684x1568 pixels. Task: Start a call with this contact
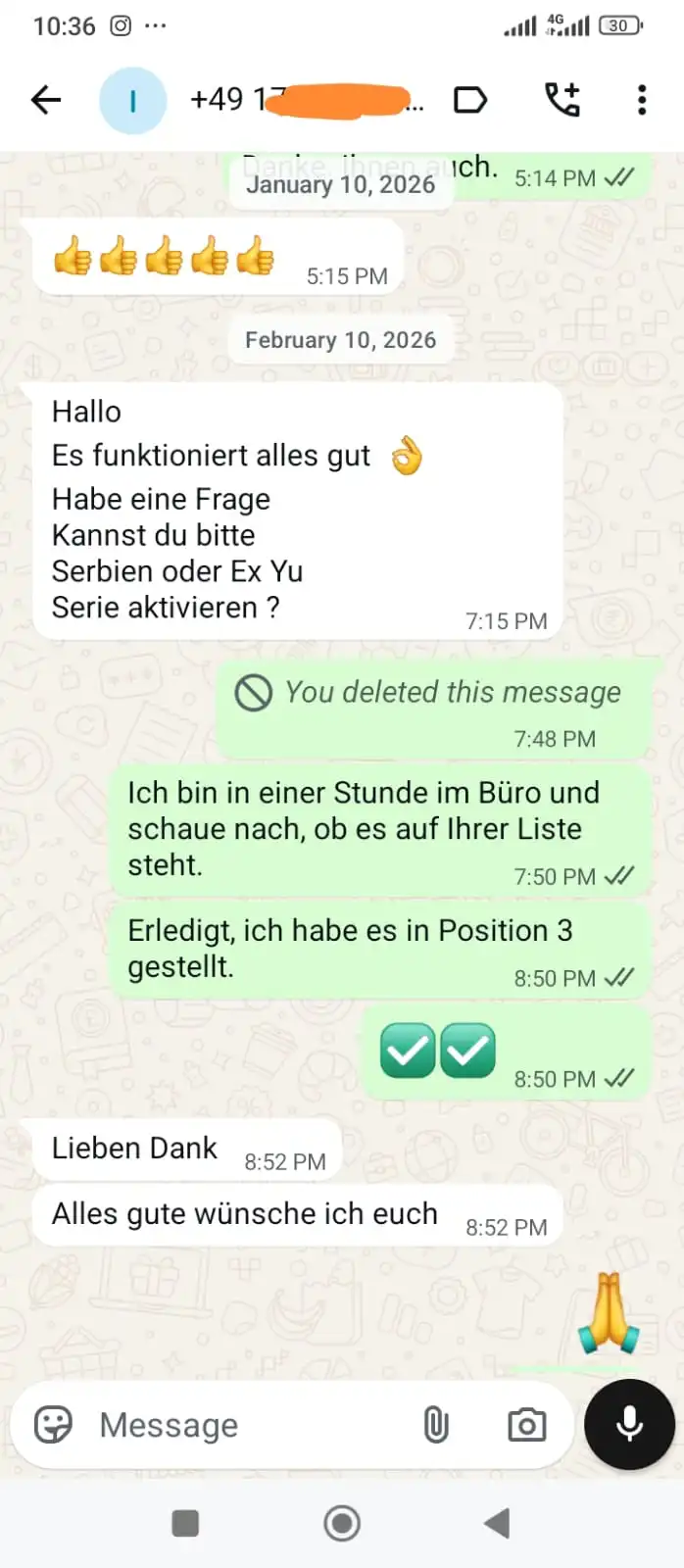562,100
